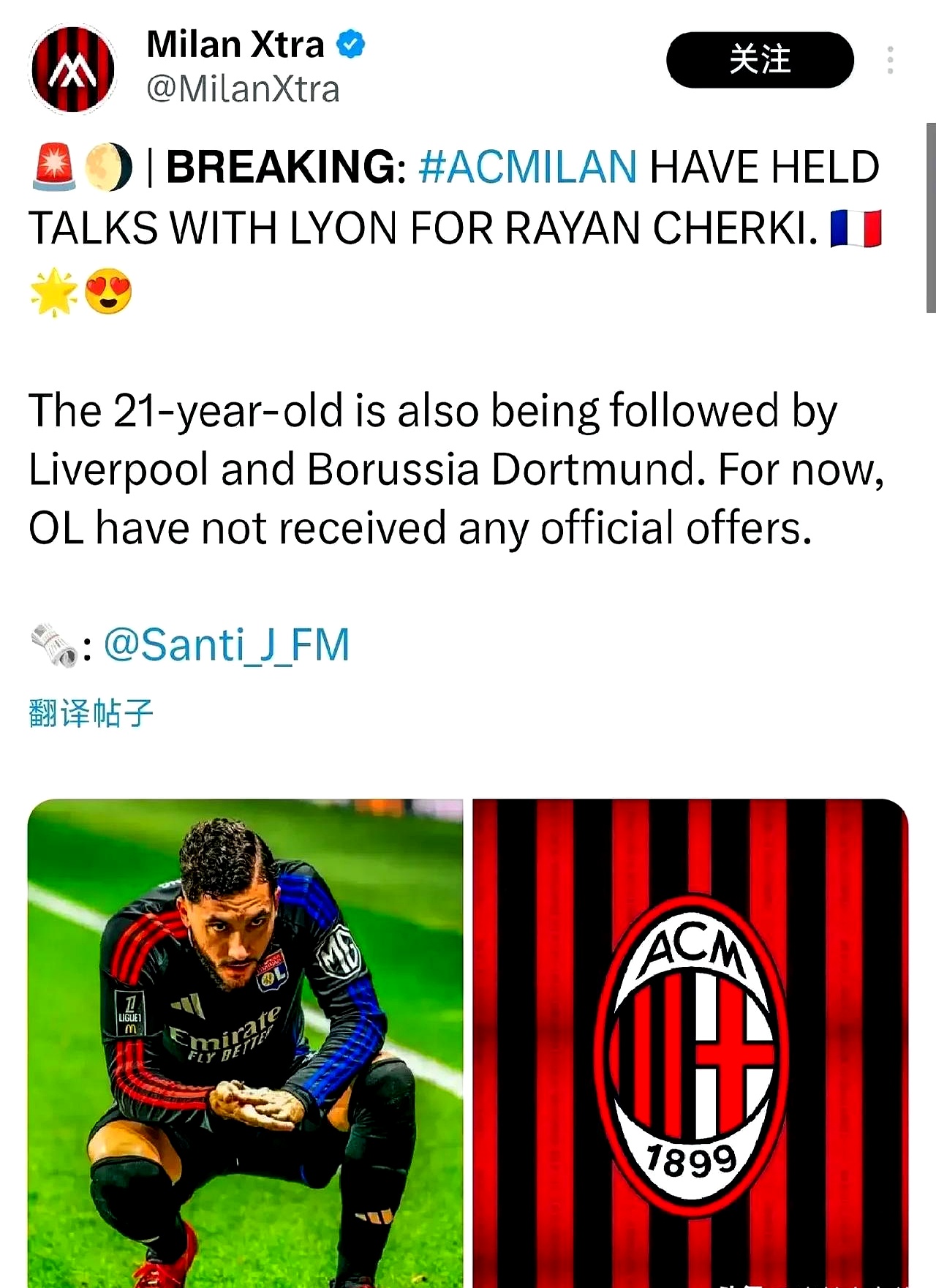The height and width of the screenshot is (1288, 936).
Task: Follow Milan Xtra with the 关注 button
Action: point(760,60)
